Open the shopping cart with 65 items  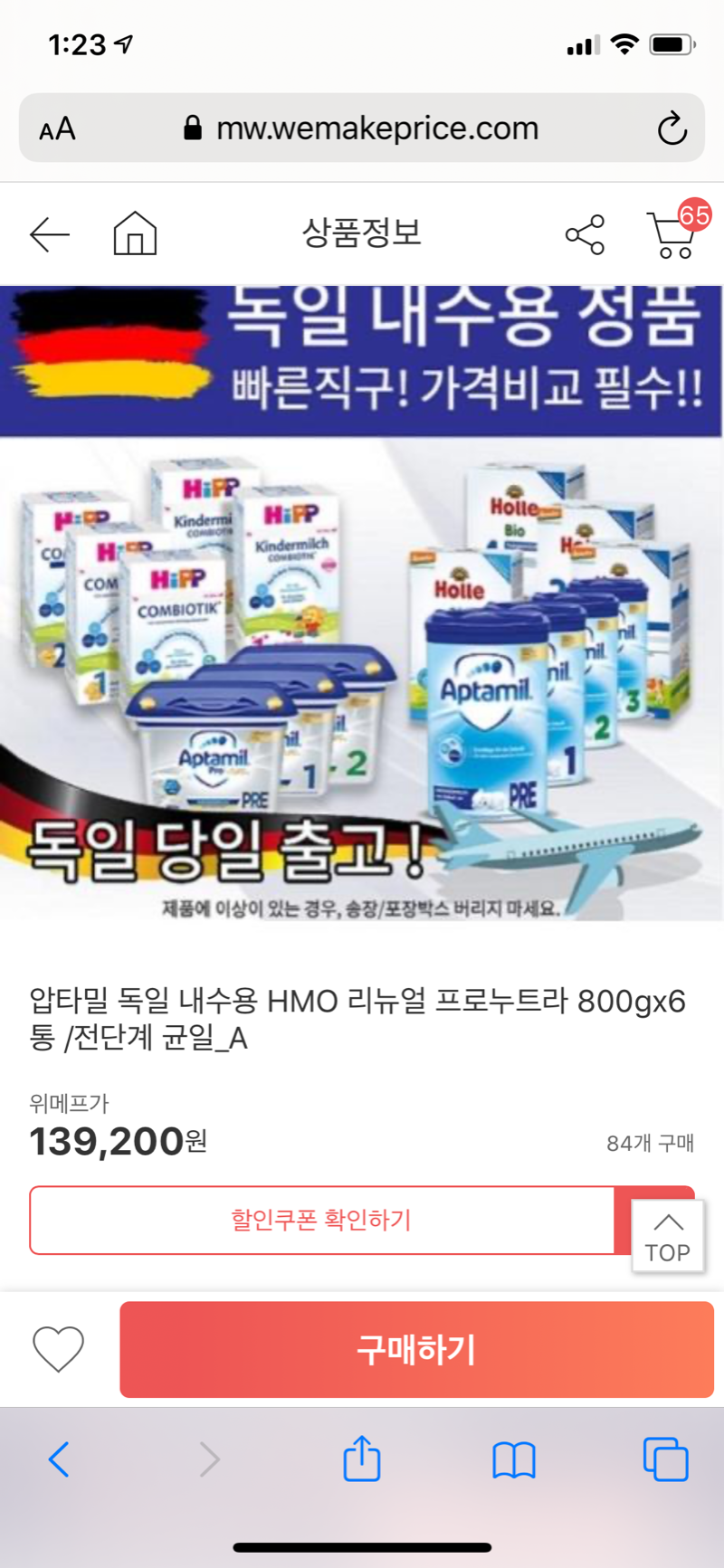pos(672,235)
